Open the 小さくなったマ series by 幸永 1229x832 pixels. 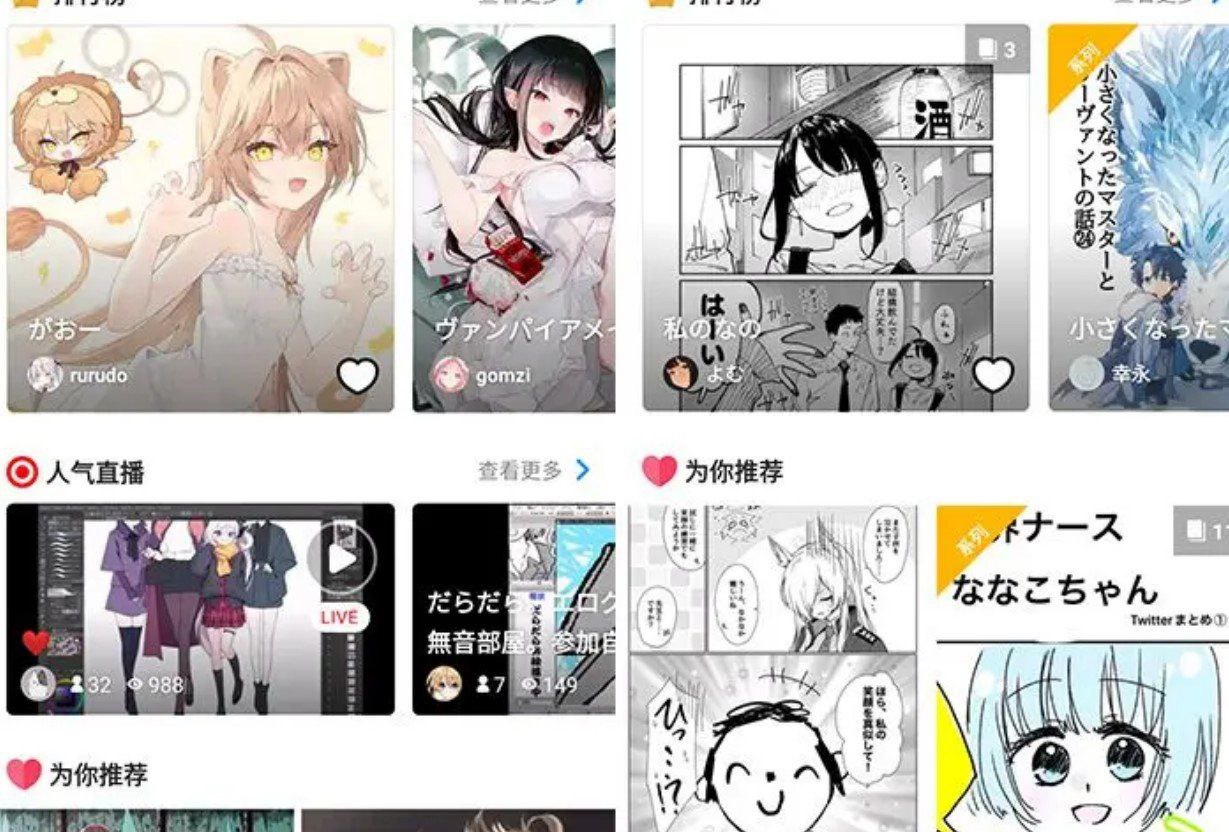pos(1140,200)
